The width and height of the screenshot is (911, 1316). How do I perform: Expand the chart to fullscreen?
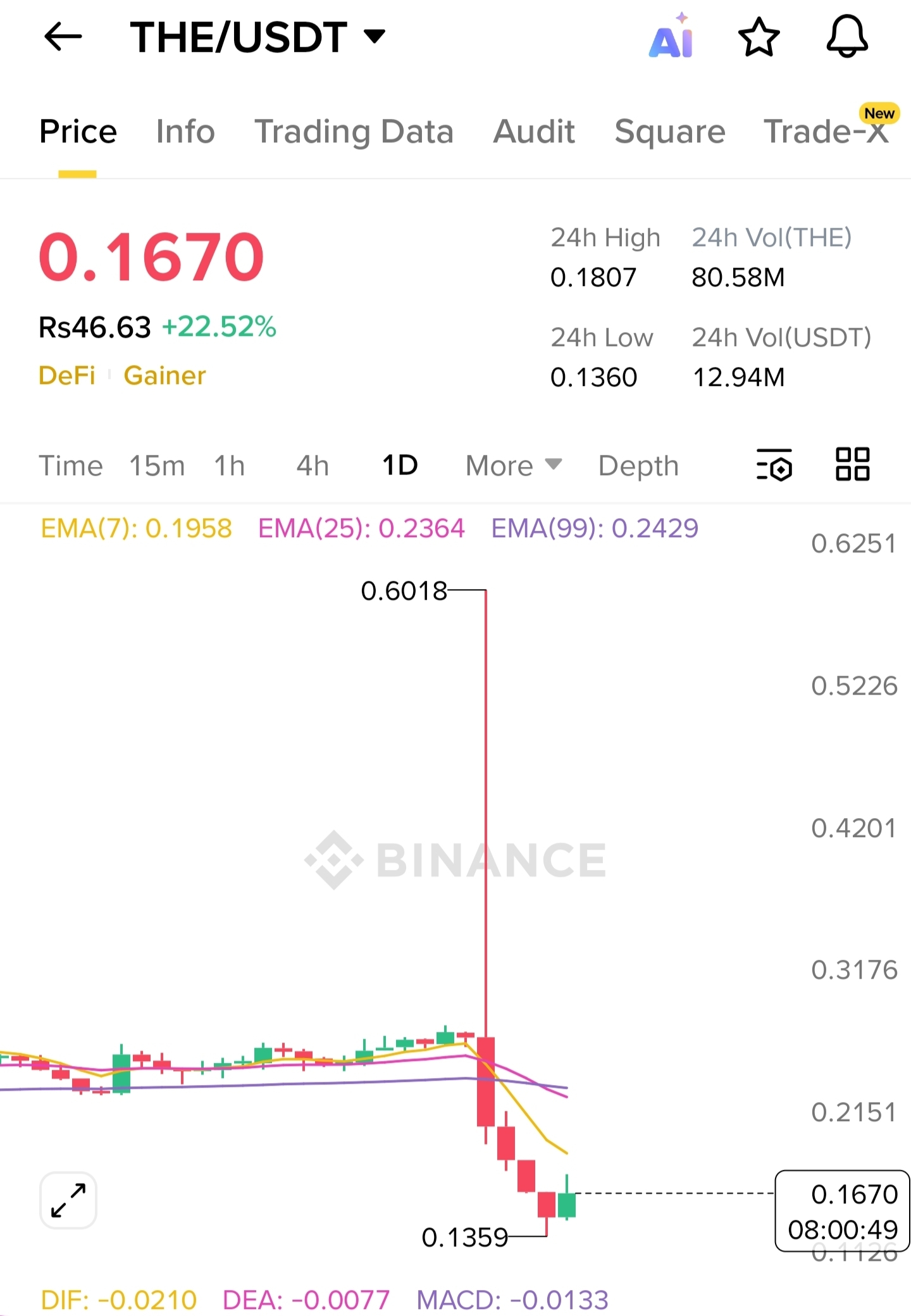pyautogui.click(x=68, y=1200)
